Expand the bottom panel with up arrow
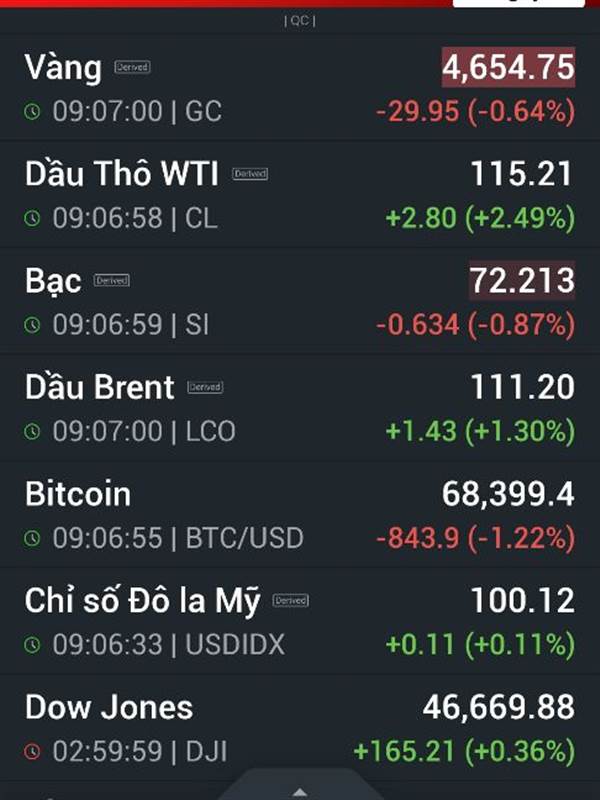Viewport: 600px width, 800px height. pos(300,791)
